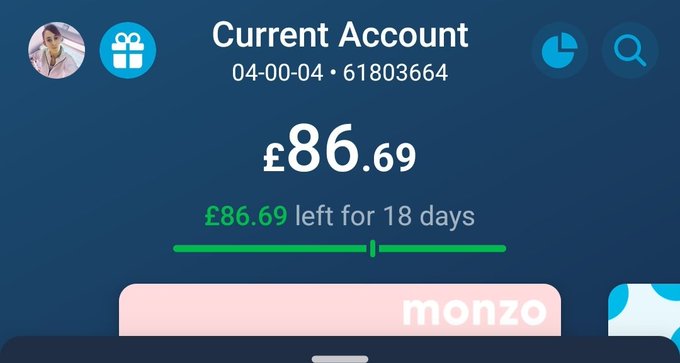Select the pink Monzo card
680x363 pixels.
pos(340,310)
